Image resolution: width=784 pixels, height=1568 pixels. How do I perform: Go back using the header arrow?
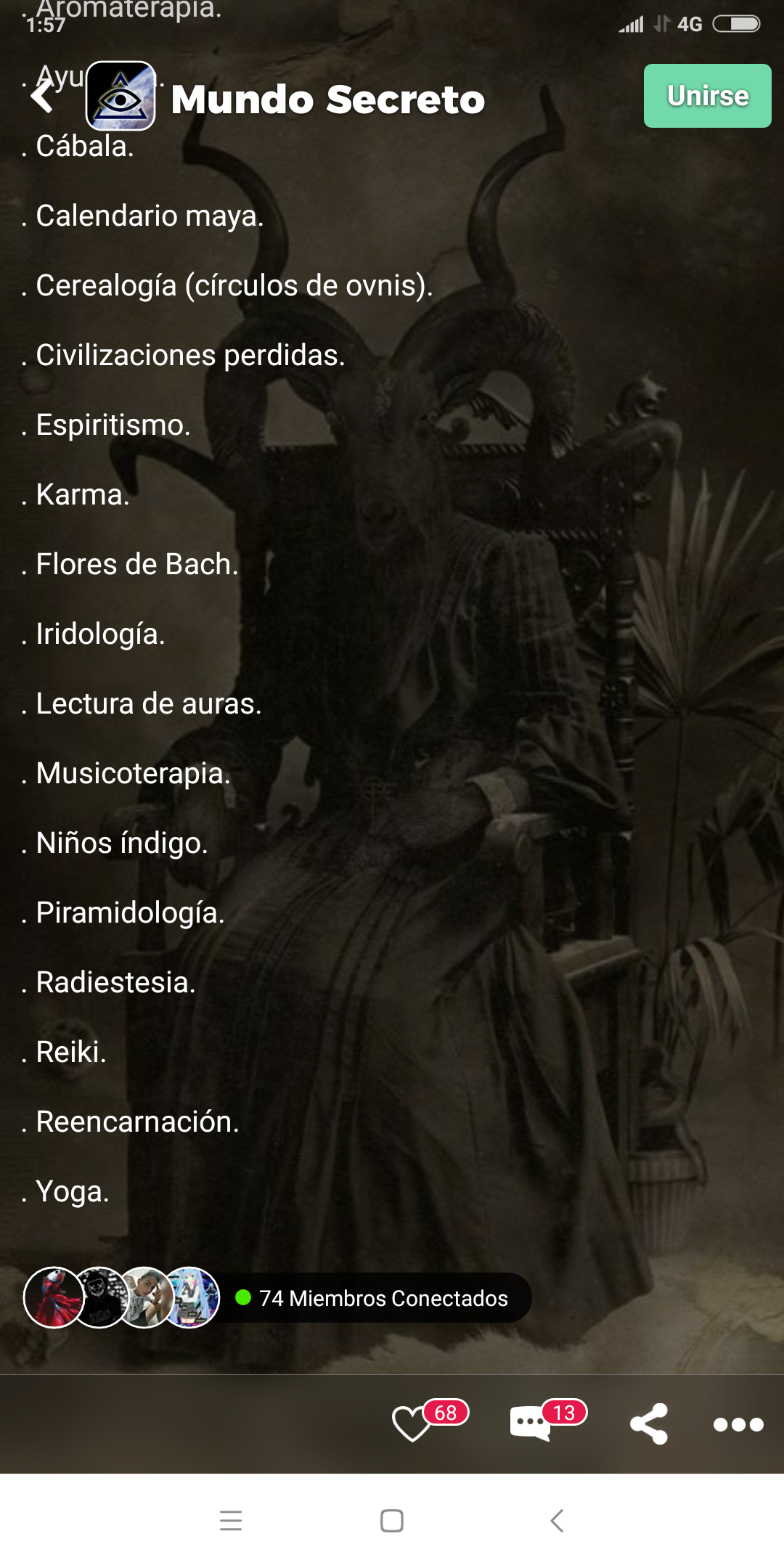point(44,97)
